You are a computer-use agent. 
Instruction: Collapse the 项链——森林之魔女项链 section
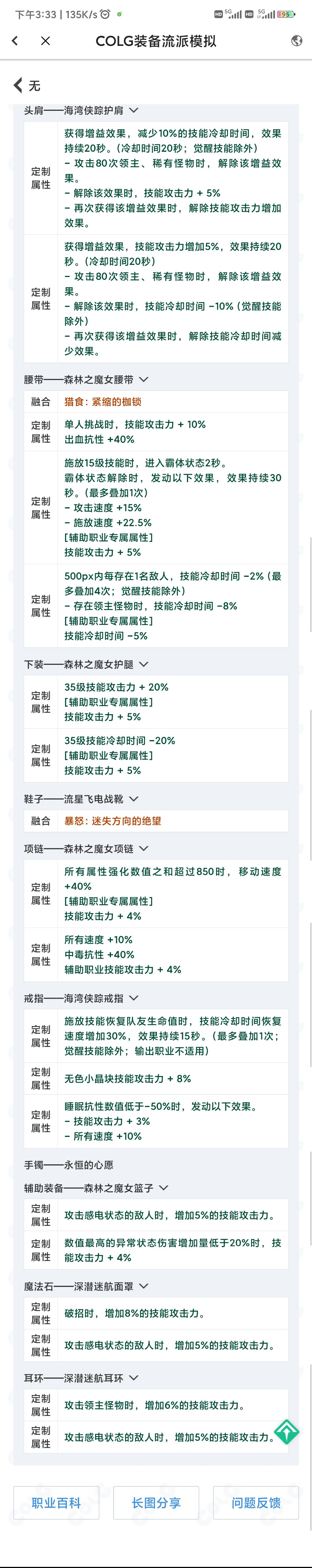pos(144,849)
